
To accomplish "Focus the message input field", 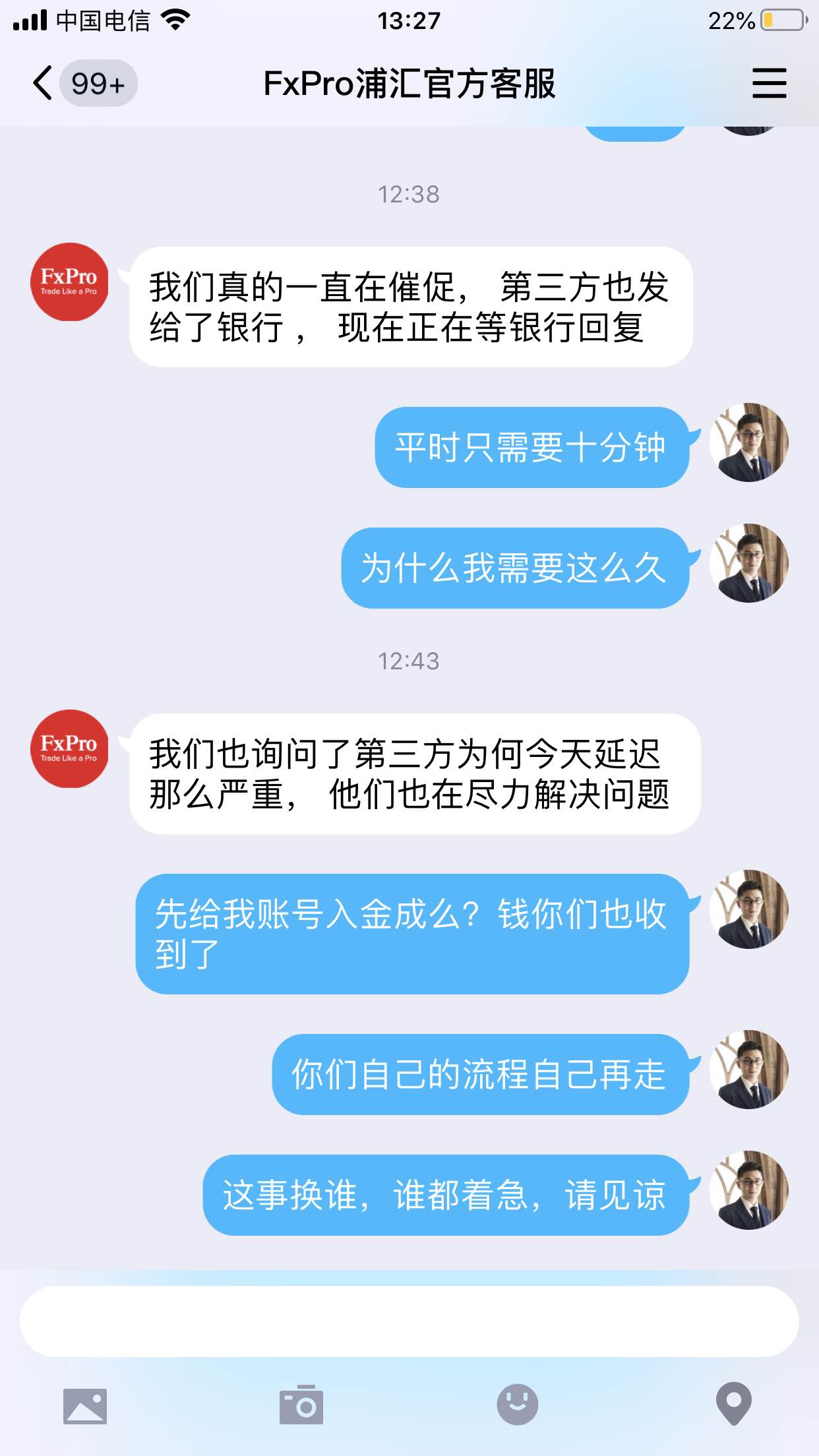I will (409, 1321).
